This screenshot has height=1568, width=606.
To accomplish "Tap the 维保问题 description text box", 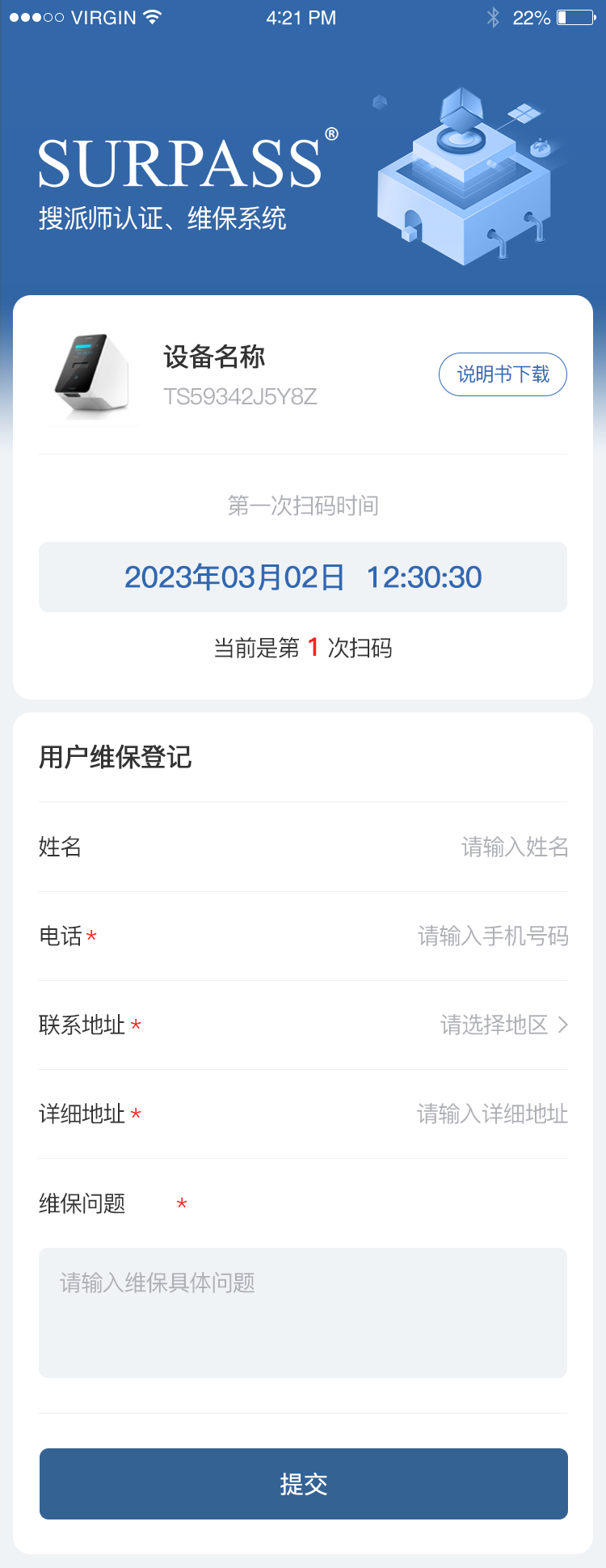I will pyautogui.click(x=303, y=1312).
